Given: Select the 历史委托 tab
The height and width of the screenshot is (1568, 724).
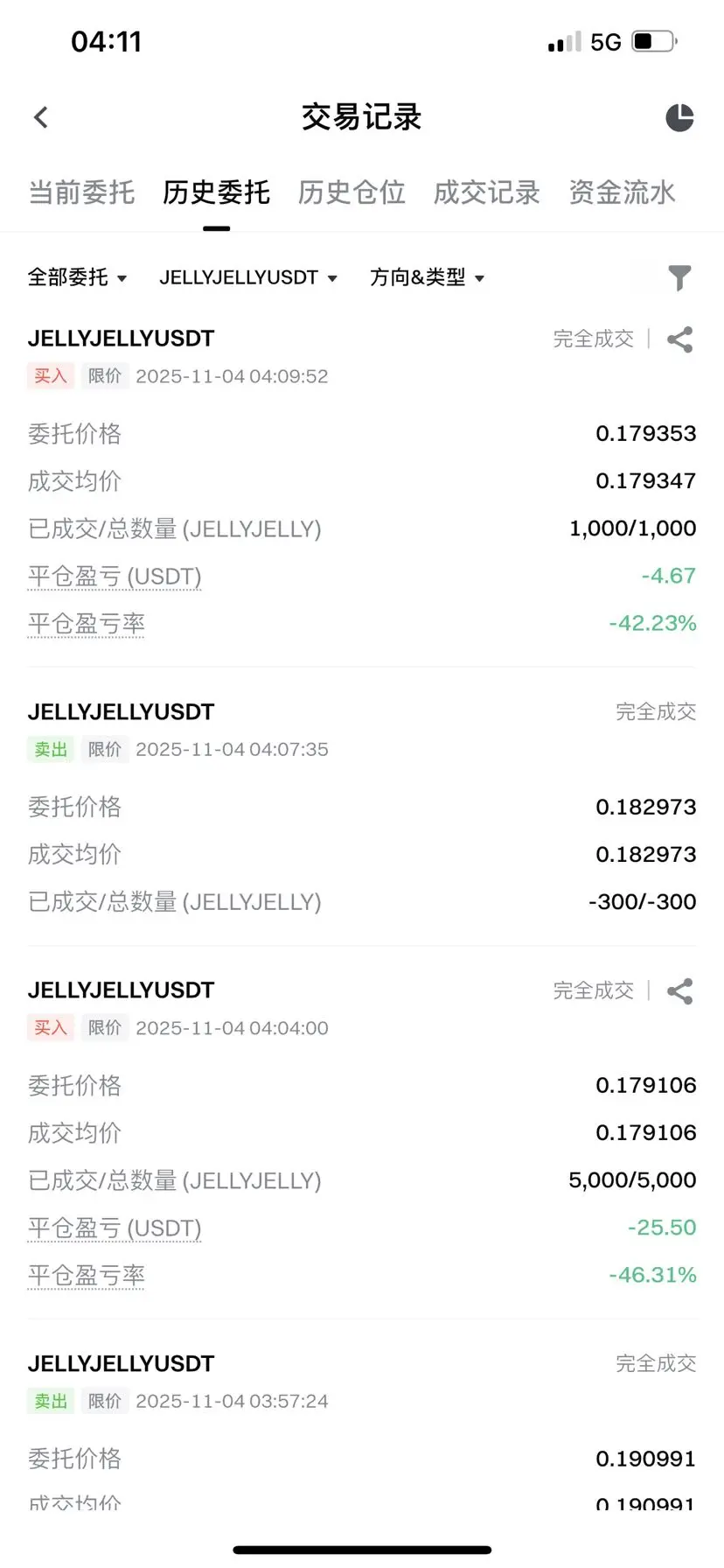Looking at the screenshot, I should 216,192.
